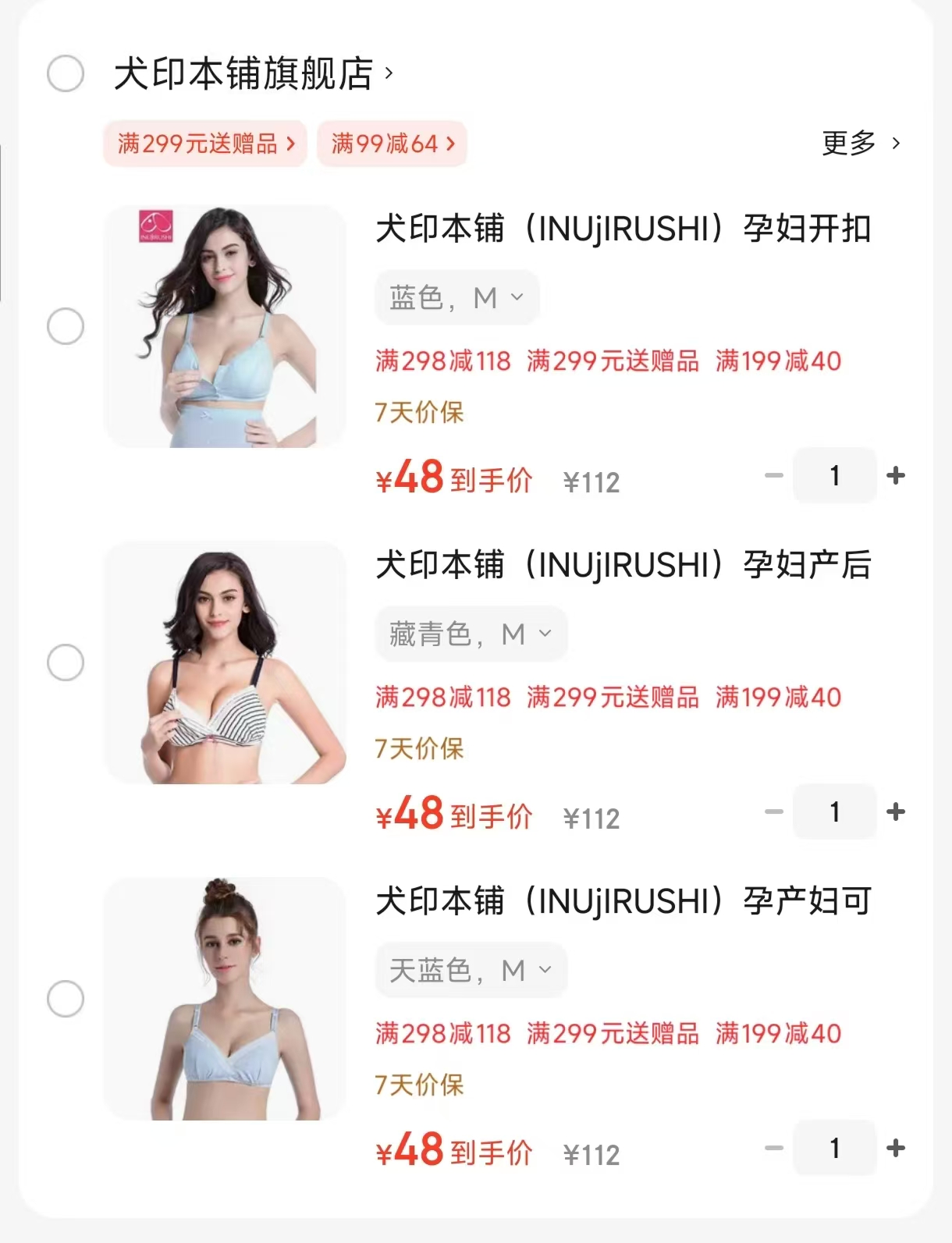The height and width of the screenshot is (1243, 952).
Task: Increase quantity of the 天蓝色 bra
Action: (896, 1148)
